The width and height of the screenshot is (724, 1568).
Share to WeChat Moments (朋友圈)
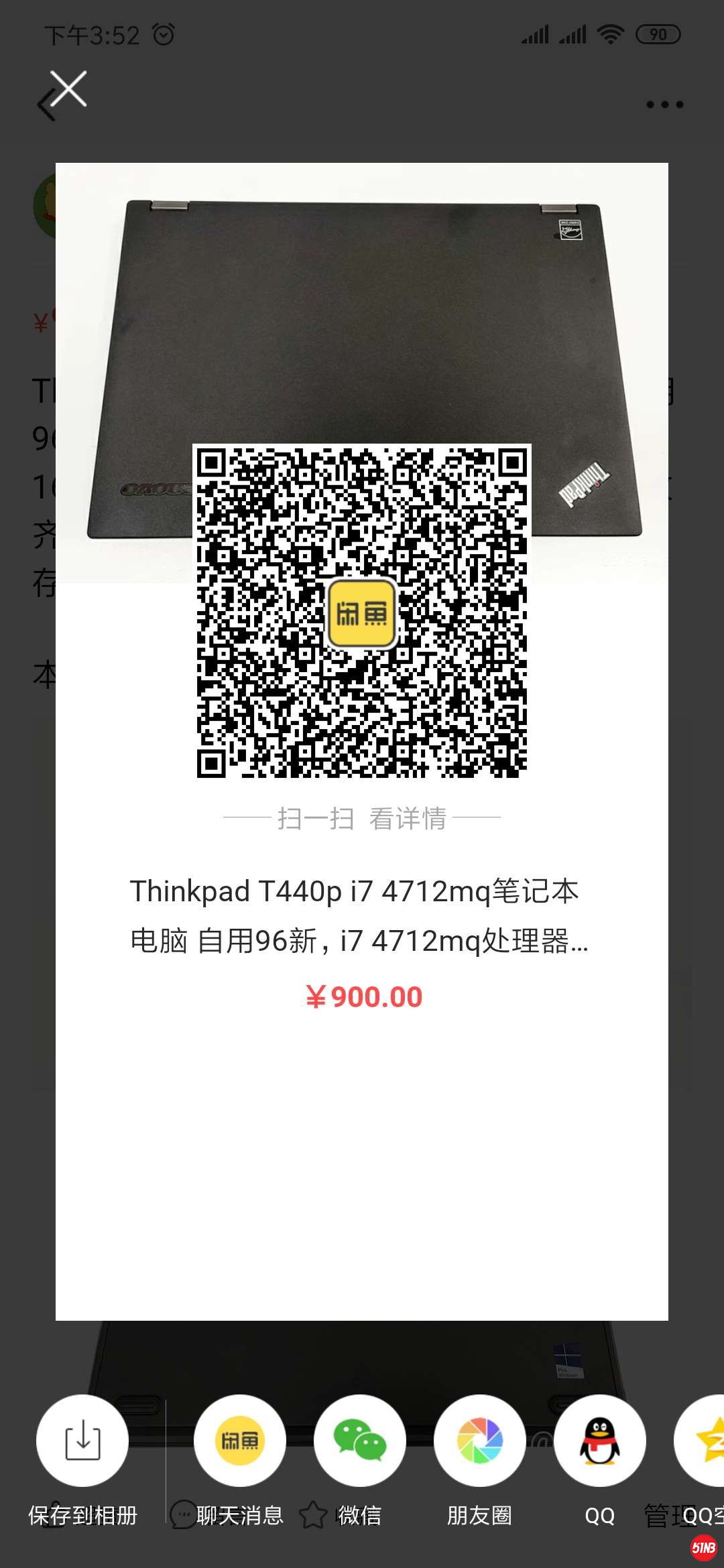point(480,1441)
